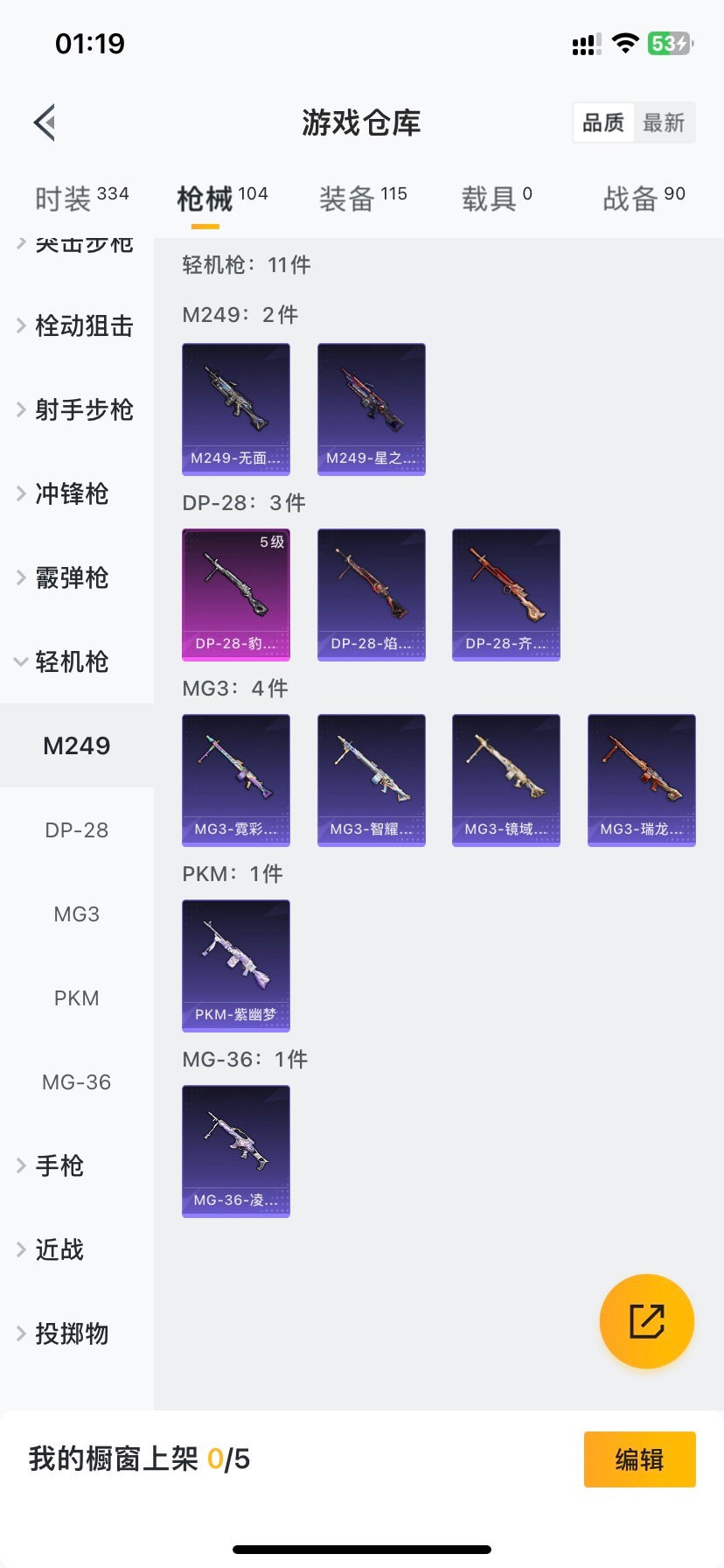Switch sorting to 最新
The width and height of the screenshot is (724, 1568).
coord(664,122)
